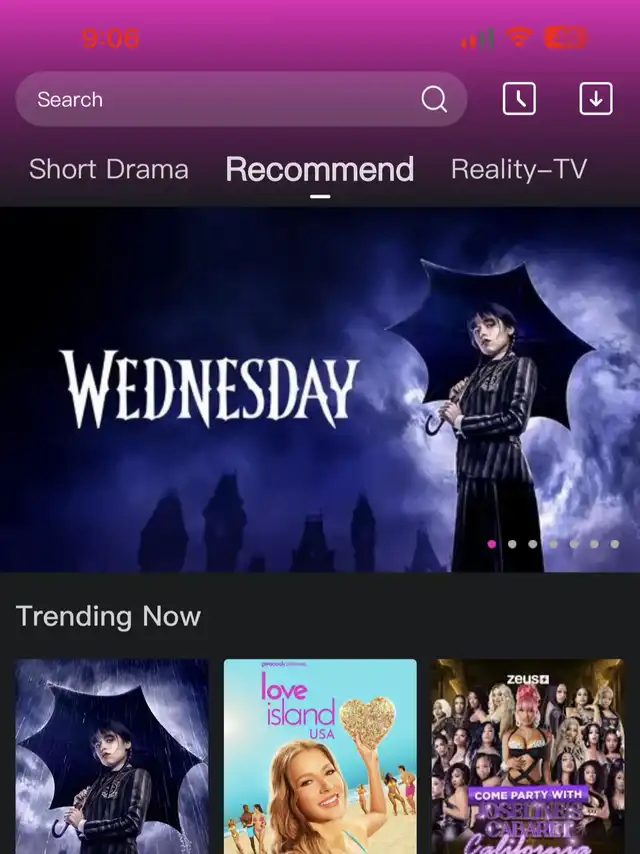Tap the magnifying glass search icon

click(434, 99)
